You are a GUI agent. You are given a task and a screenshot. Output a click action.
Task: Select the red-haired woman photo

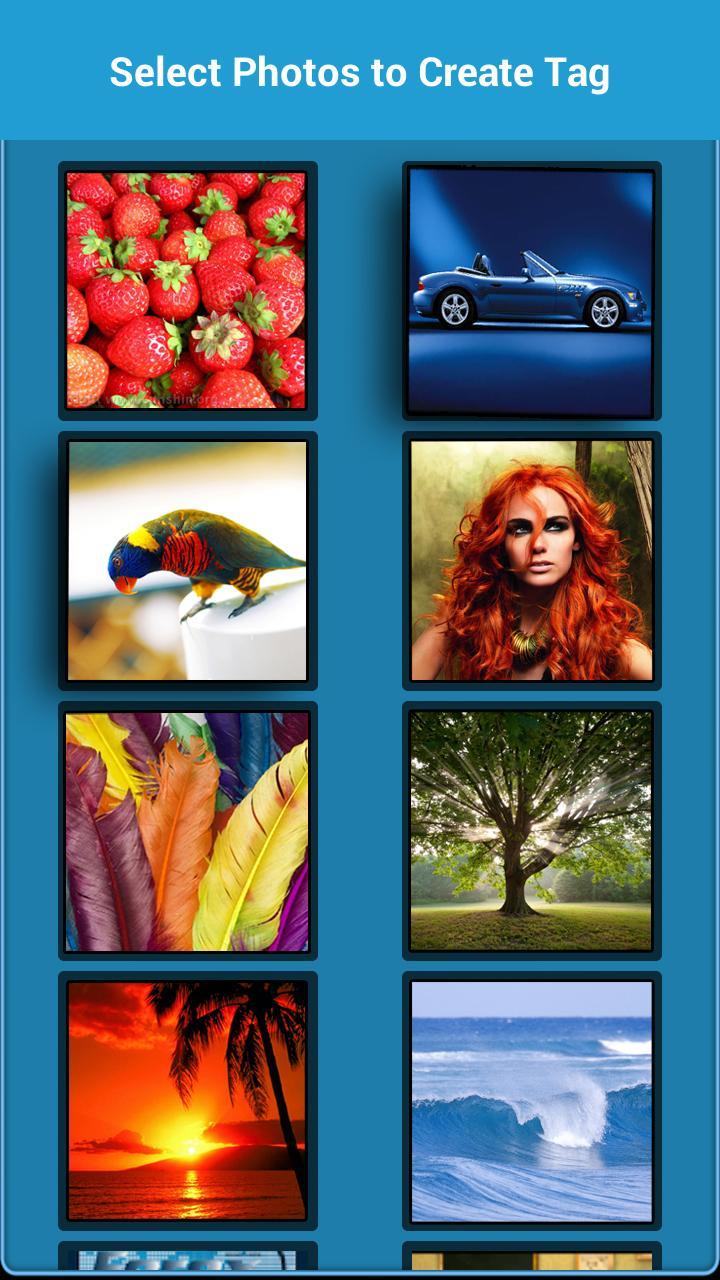(x=531, y=560)
